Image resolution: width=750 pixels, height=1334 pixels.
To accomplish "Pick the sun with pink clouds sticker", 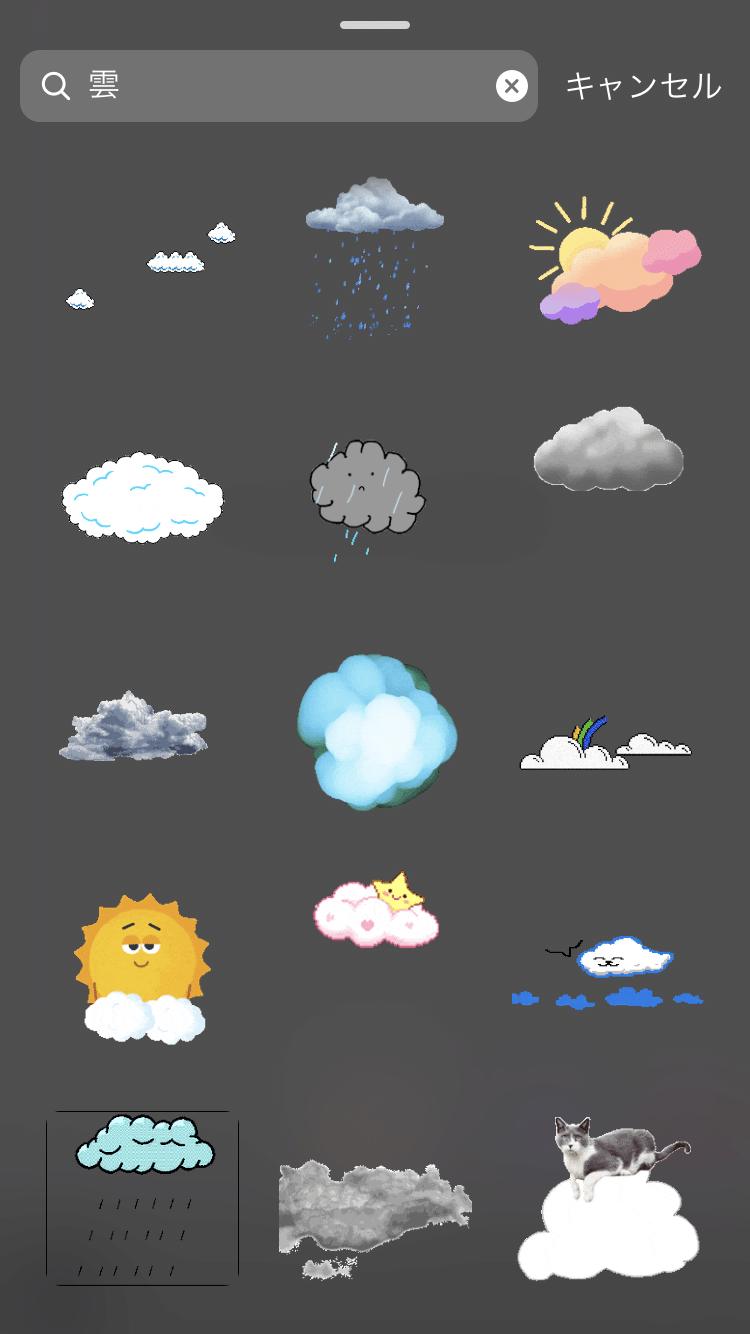I will (x=615, y=260).
